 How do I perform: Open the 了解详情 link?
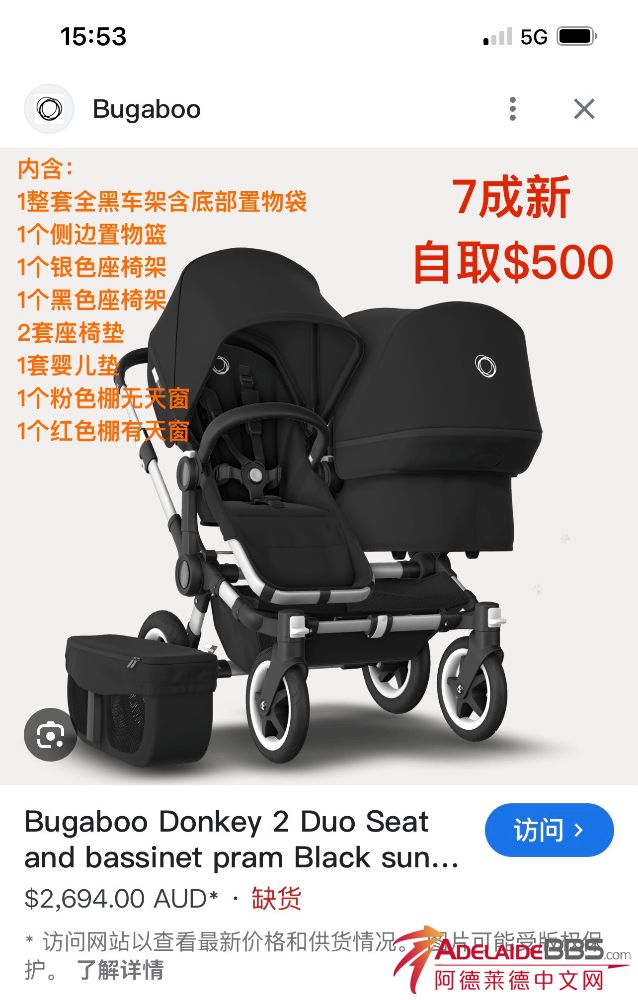pos(120,969)
